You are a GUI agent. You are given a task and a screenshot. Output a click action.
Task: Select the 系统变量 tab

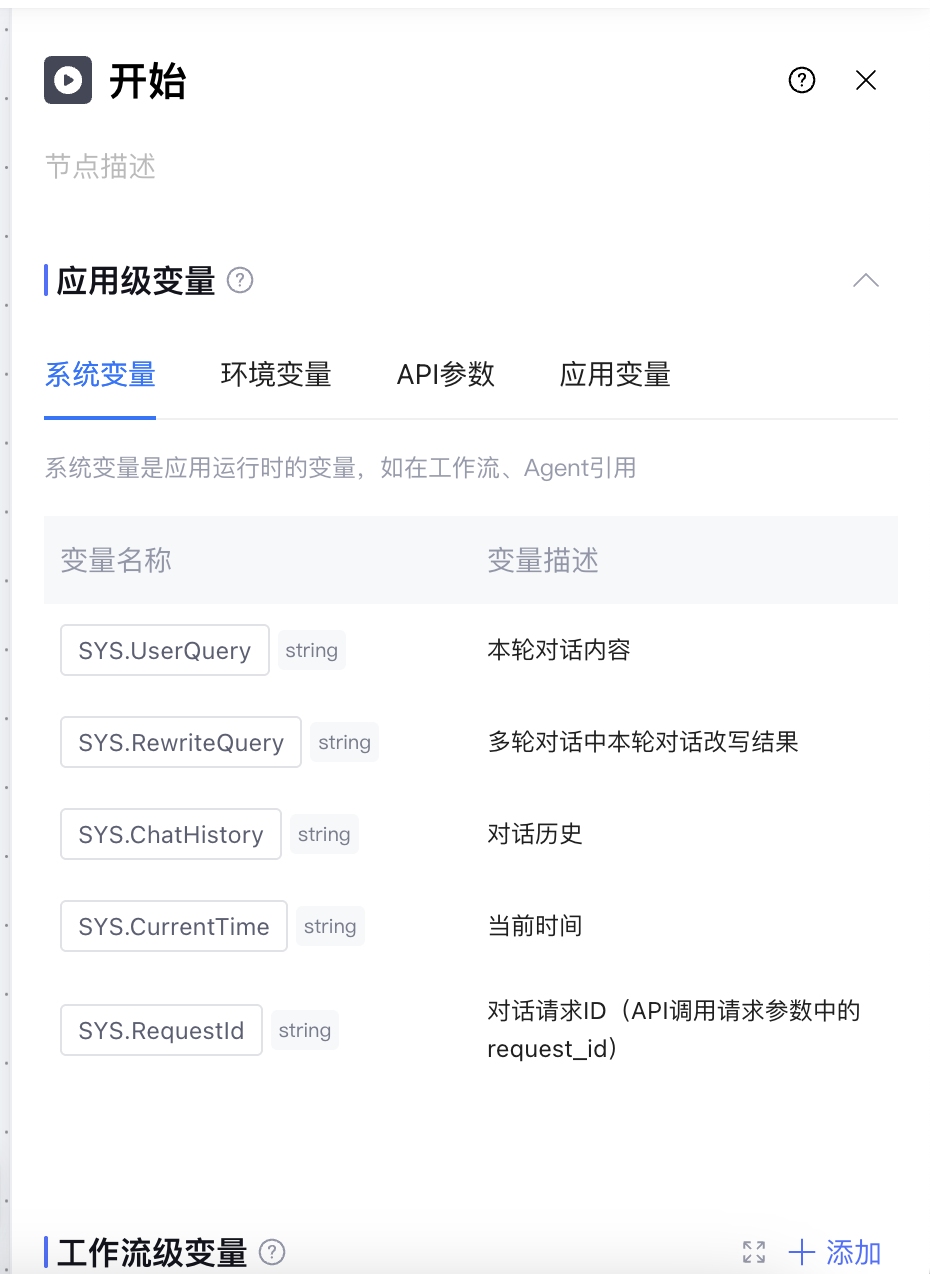coord(100,375)
